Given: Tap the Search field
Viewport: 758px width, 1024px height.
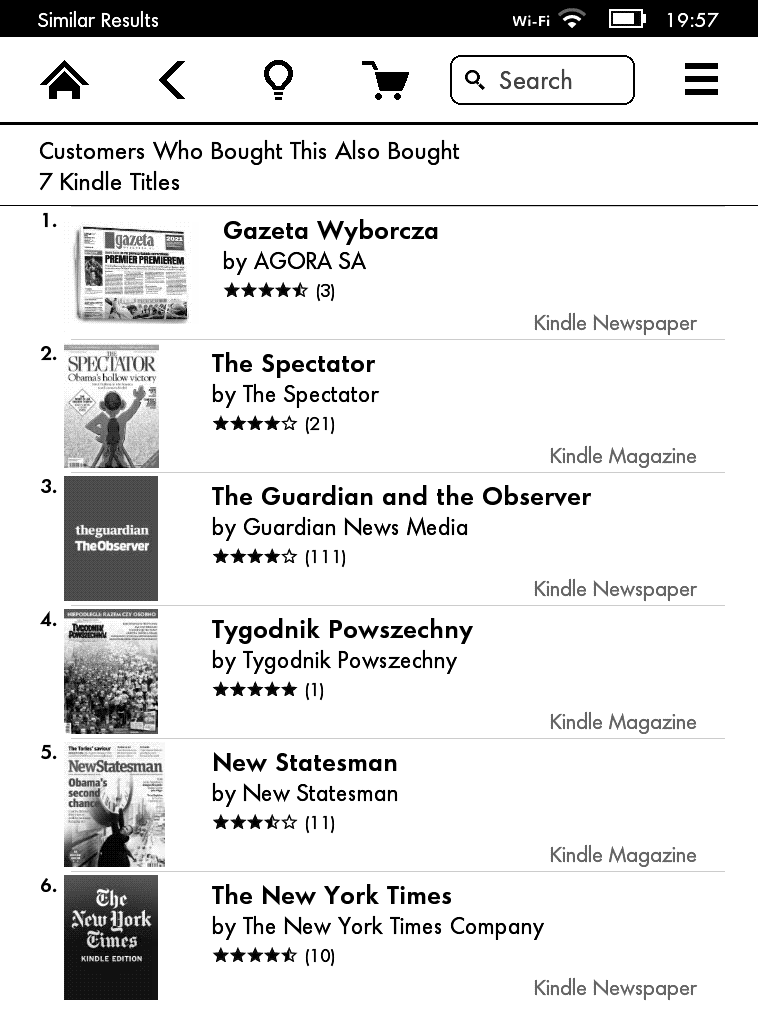Looking at the screenshot, I should coord(542,80).
